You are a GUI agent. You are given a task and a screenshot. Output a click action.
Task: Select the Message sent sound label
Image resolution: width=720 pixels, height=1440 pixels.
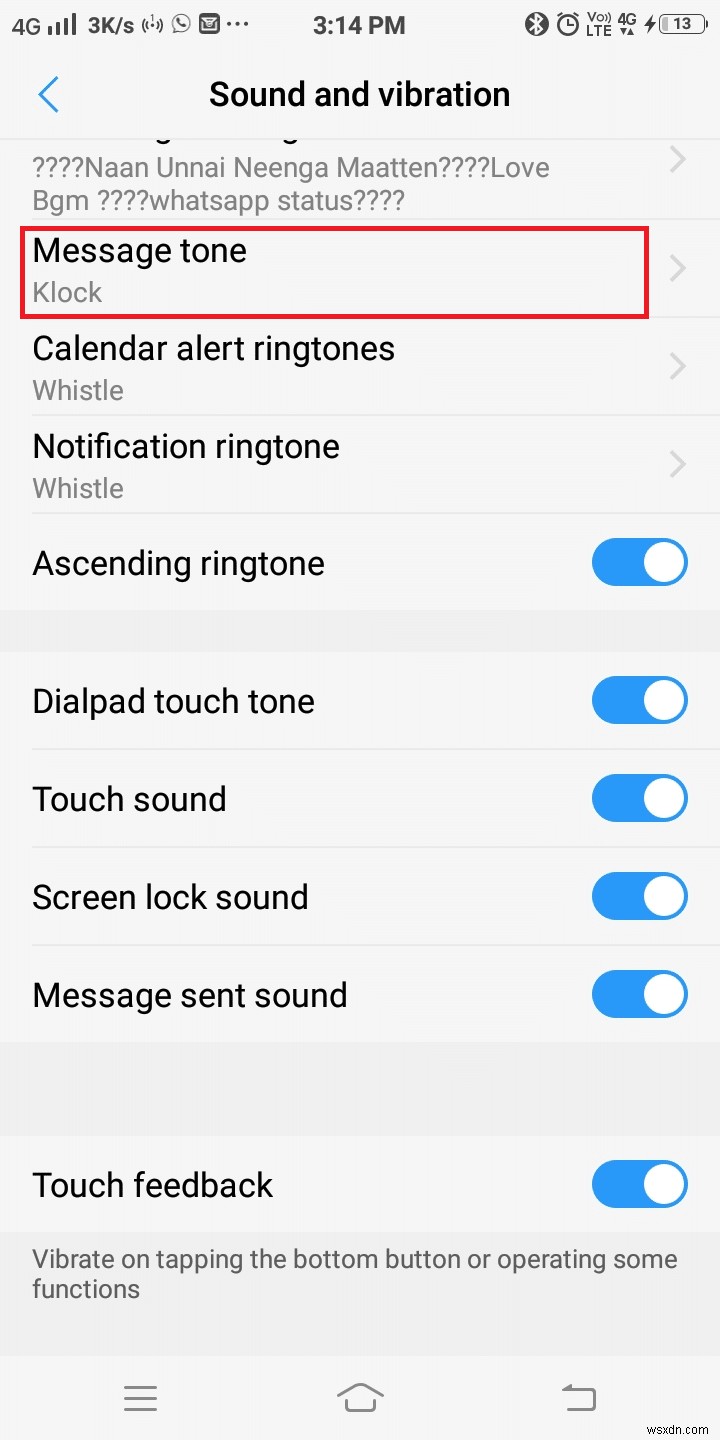tap(190, 994)
